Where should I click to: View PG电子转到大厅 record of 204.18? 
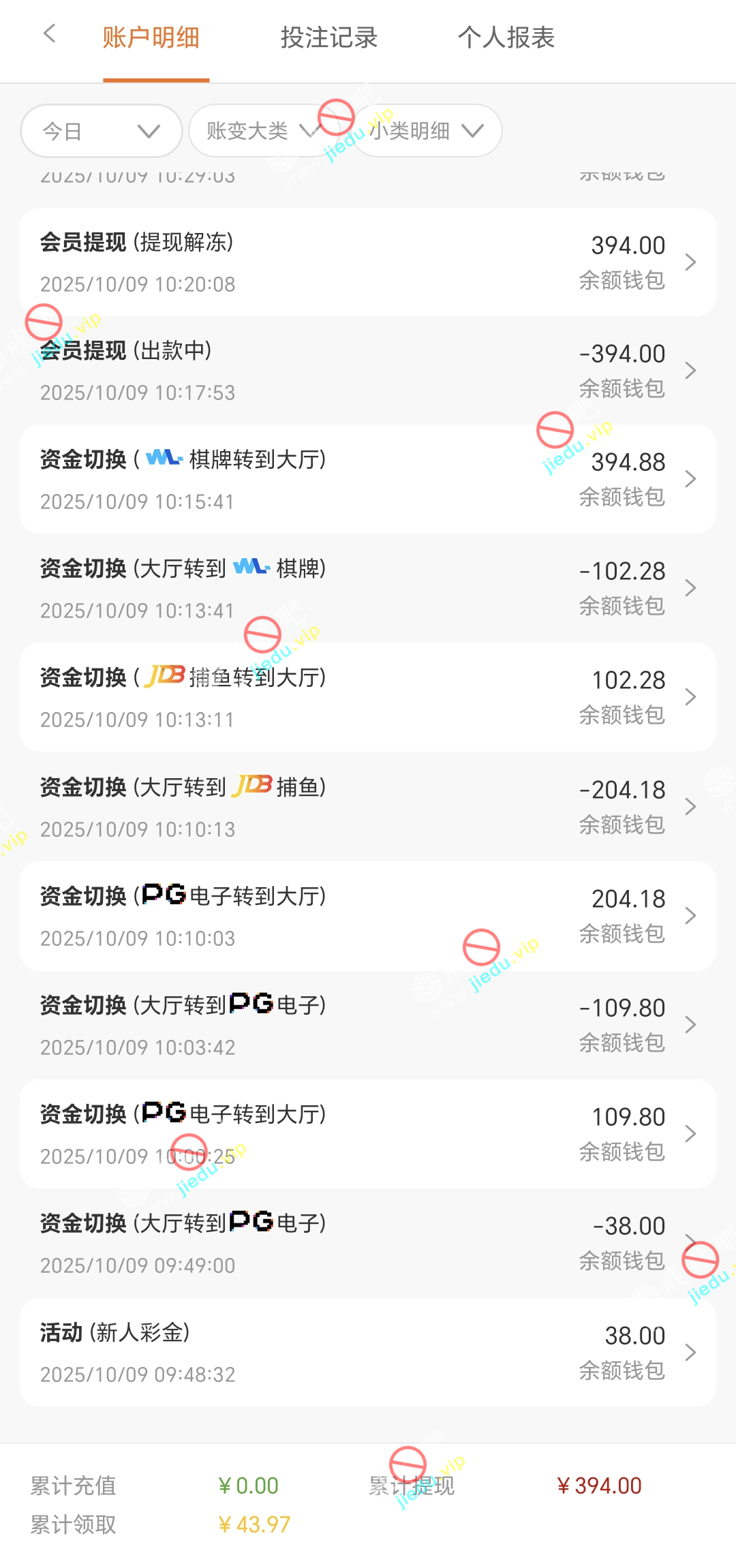click(x=368, y=917)
